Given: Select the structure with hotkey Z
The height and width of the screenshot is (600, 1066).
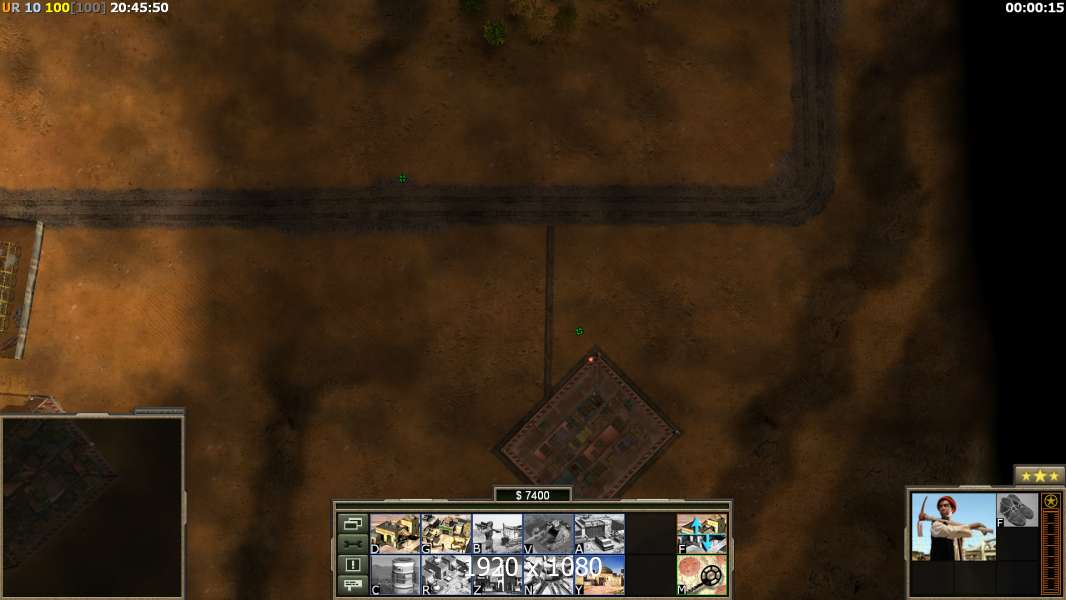Looking at the screenshot, I should point(497,575).
